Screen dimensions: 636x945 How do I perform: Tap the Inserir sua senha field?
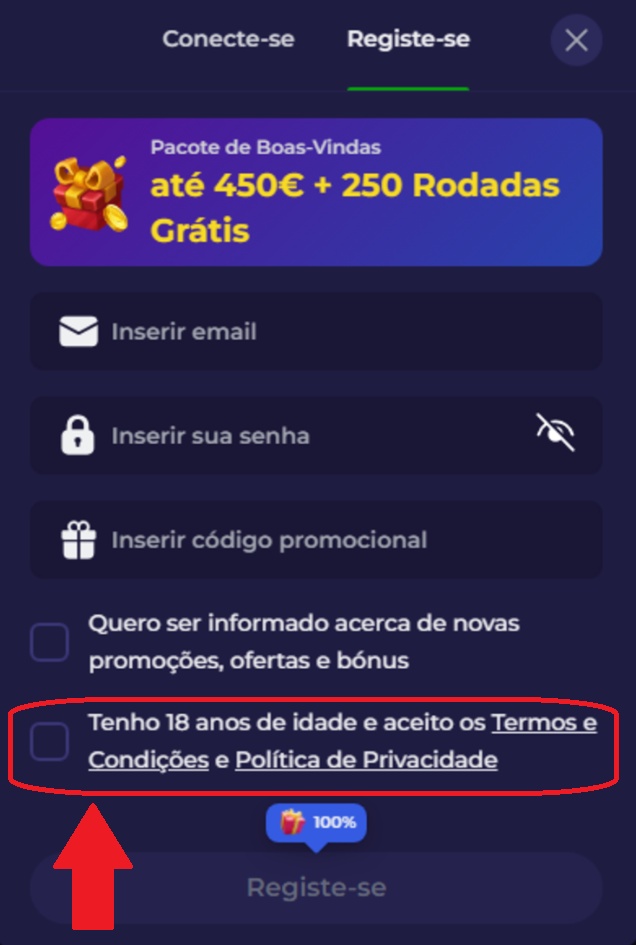300,435
